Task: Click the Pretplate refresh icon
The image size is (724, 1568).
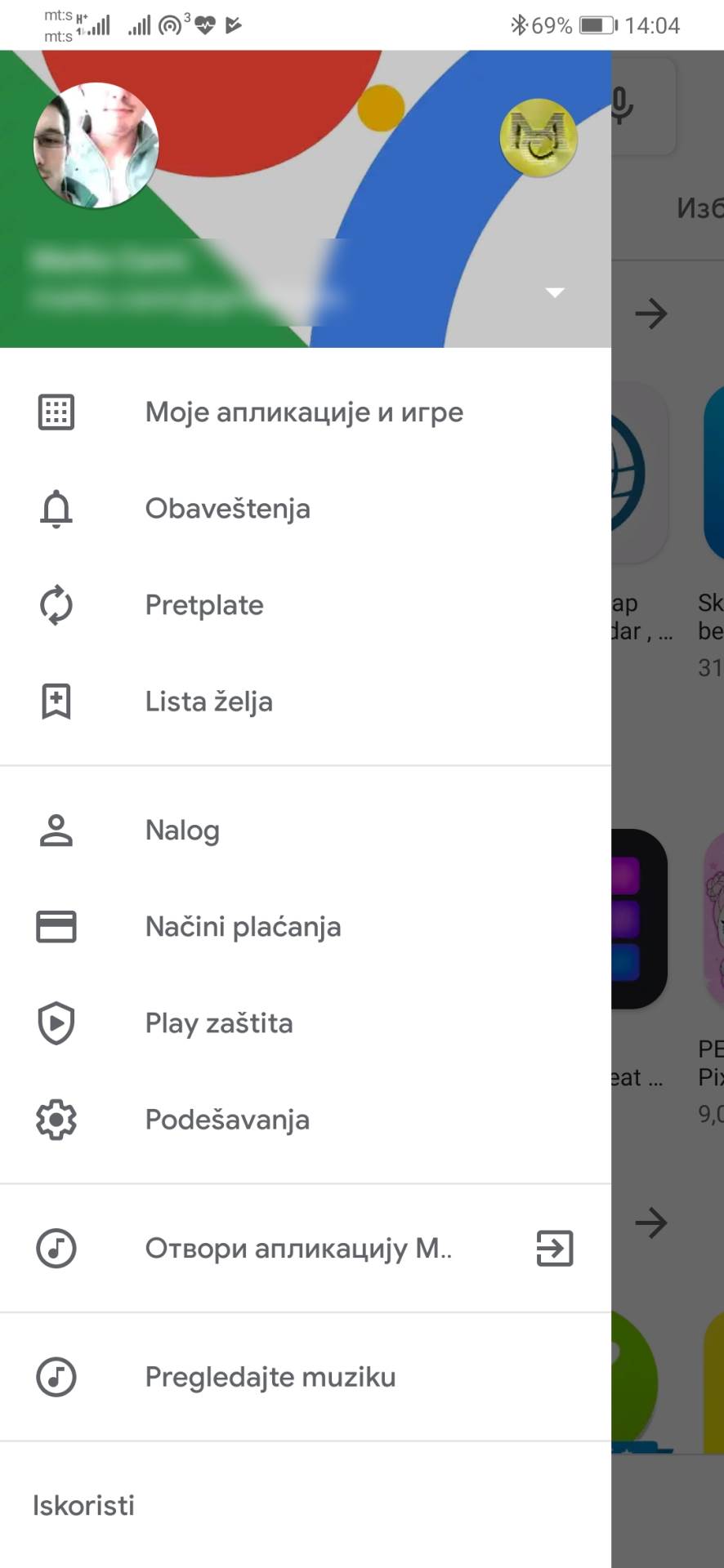Action: point(56,604)
